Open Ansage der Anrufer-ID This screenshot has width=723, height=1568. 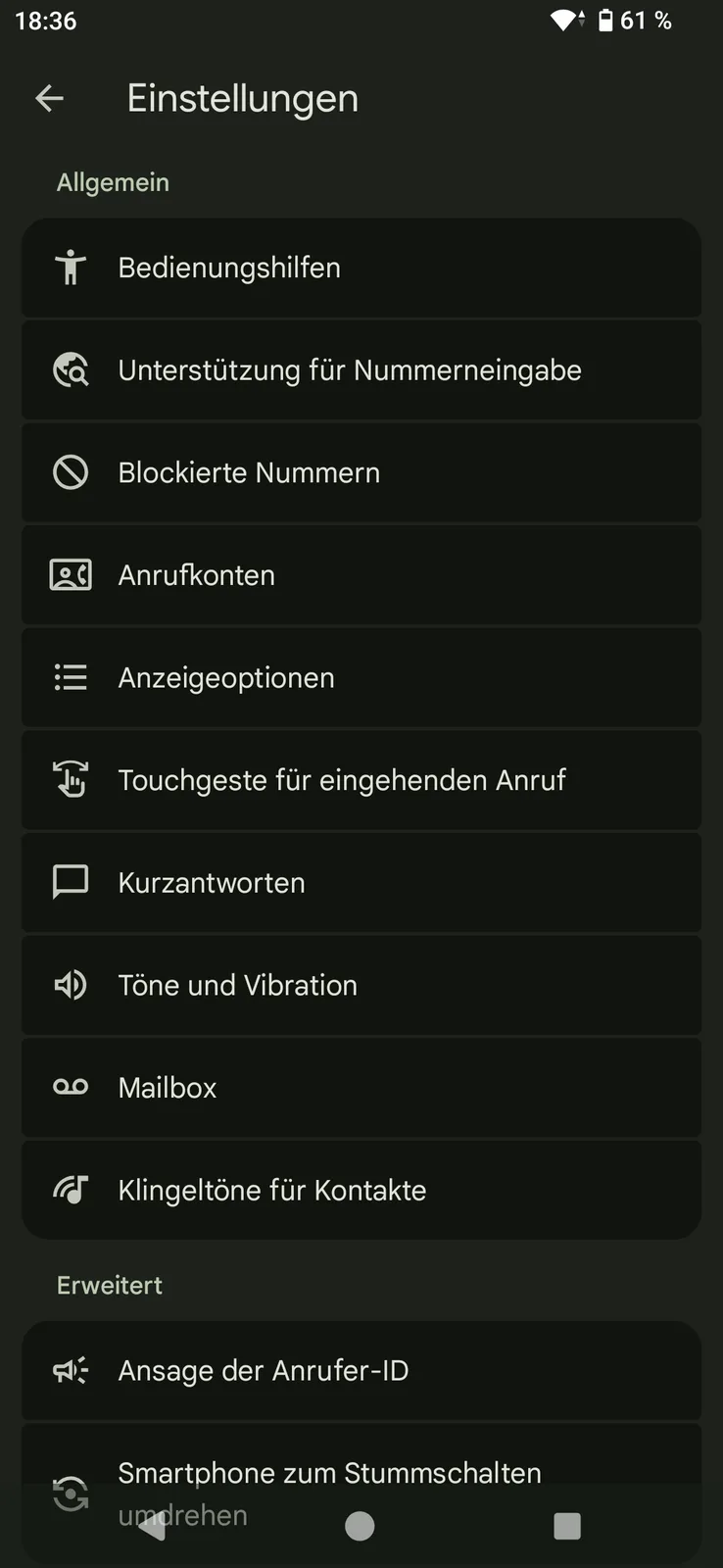click(x=361, y=1370)
